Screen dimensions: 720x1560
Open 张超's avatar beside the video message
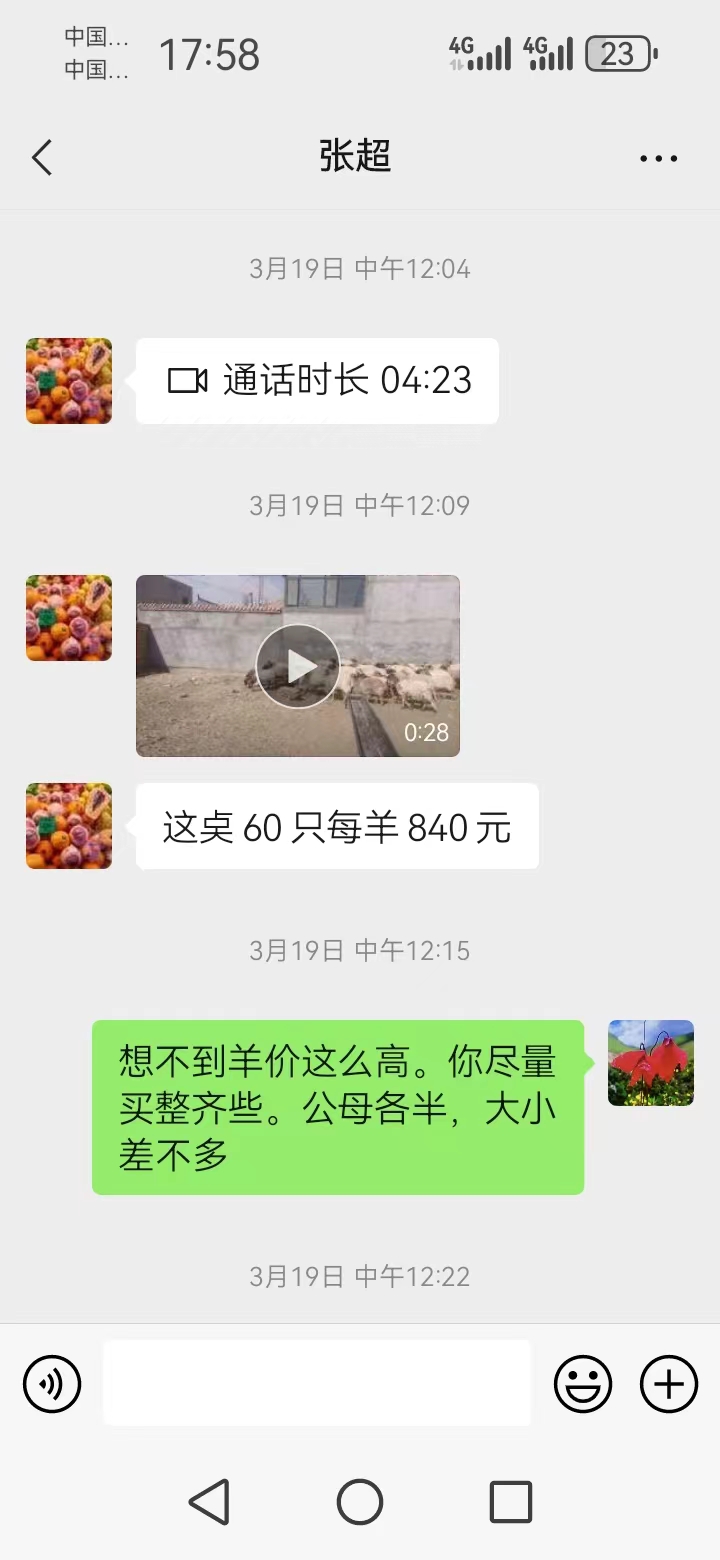69,618
